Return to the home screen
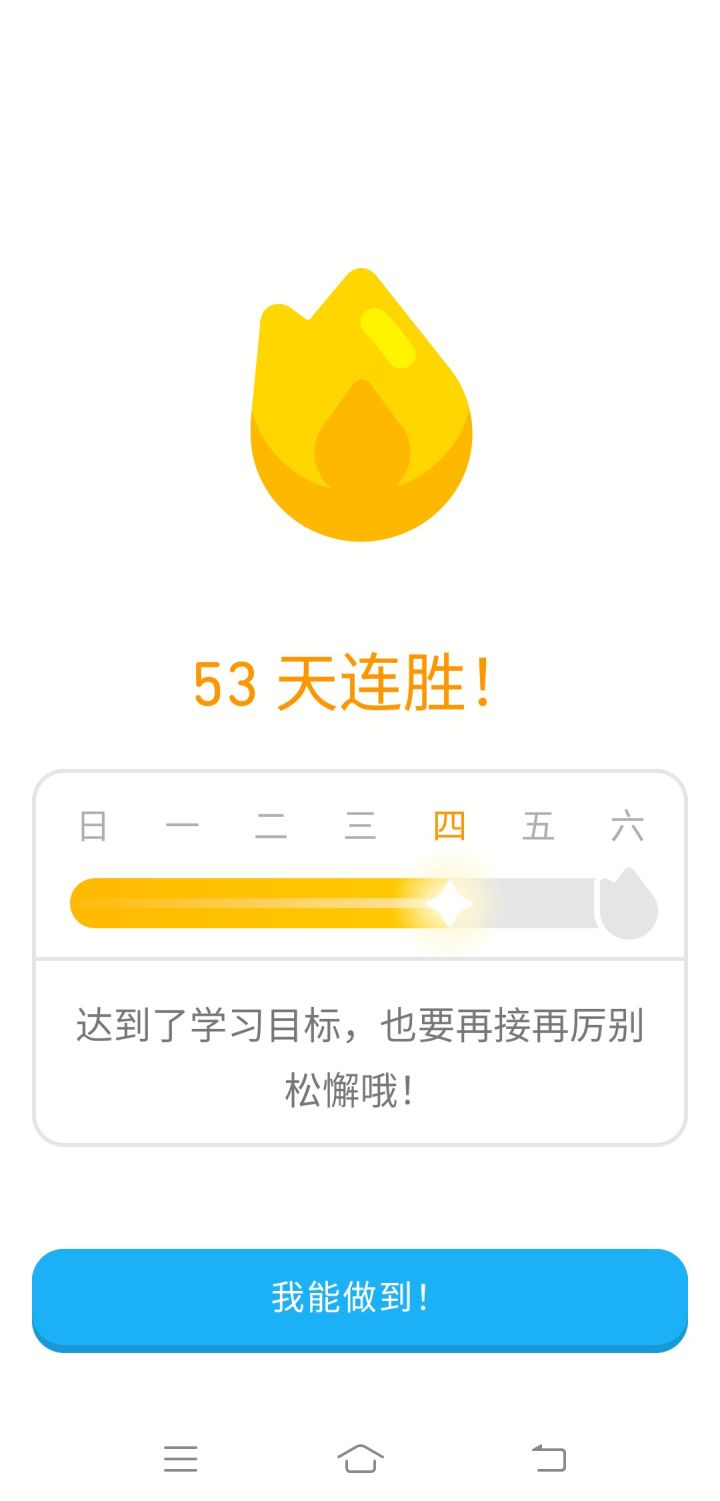720x1501 pixels. point(360,1458)
